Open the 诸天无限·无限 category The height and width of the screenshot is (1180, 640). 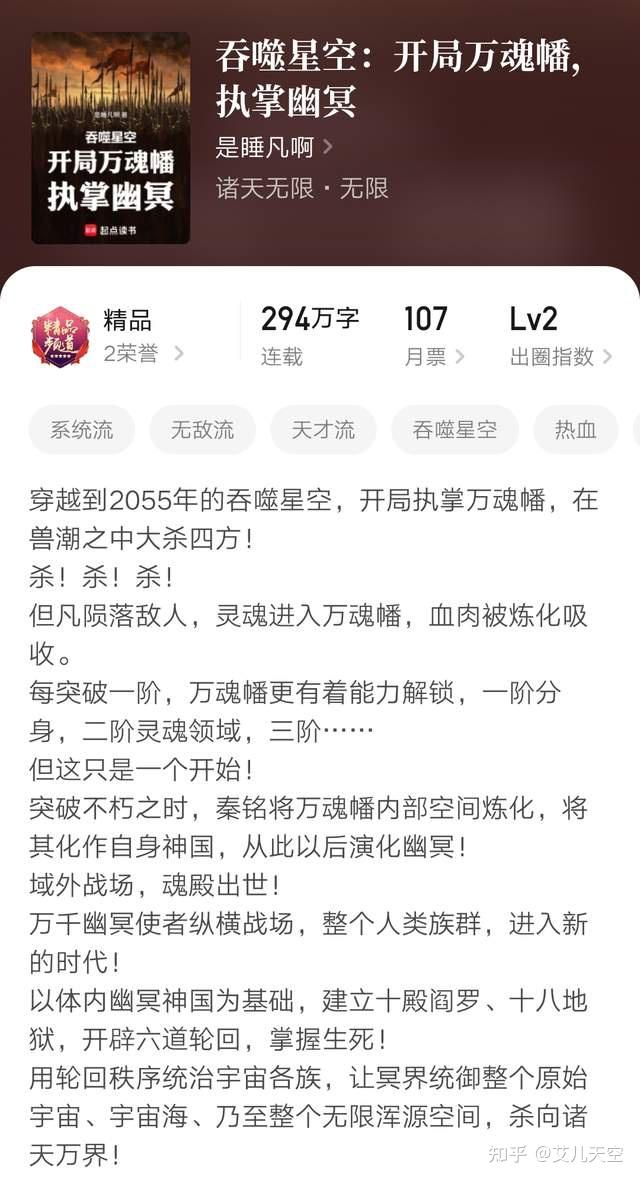coord(302,188)
